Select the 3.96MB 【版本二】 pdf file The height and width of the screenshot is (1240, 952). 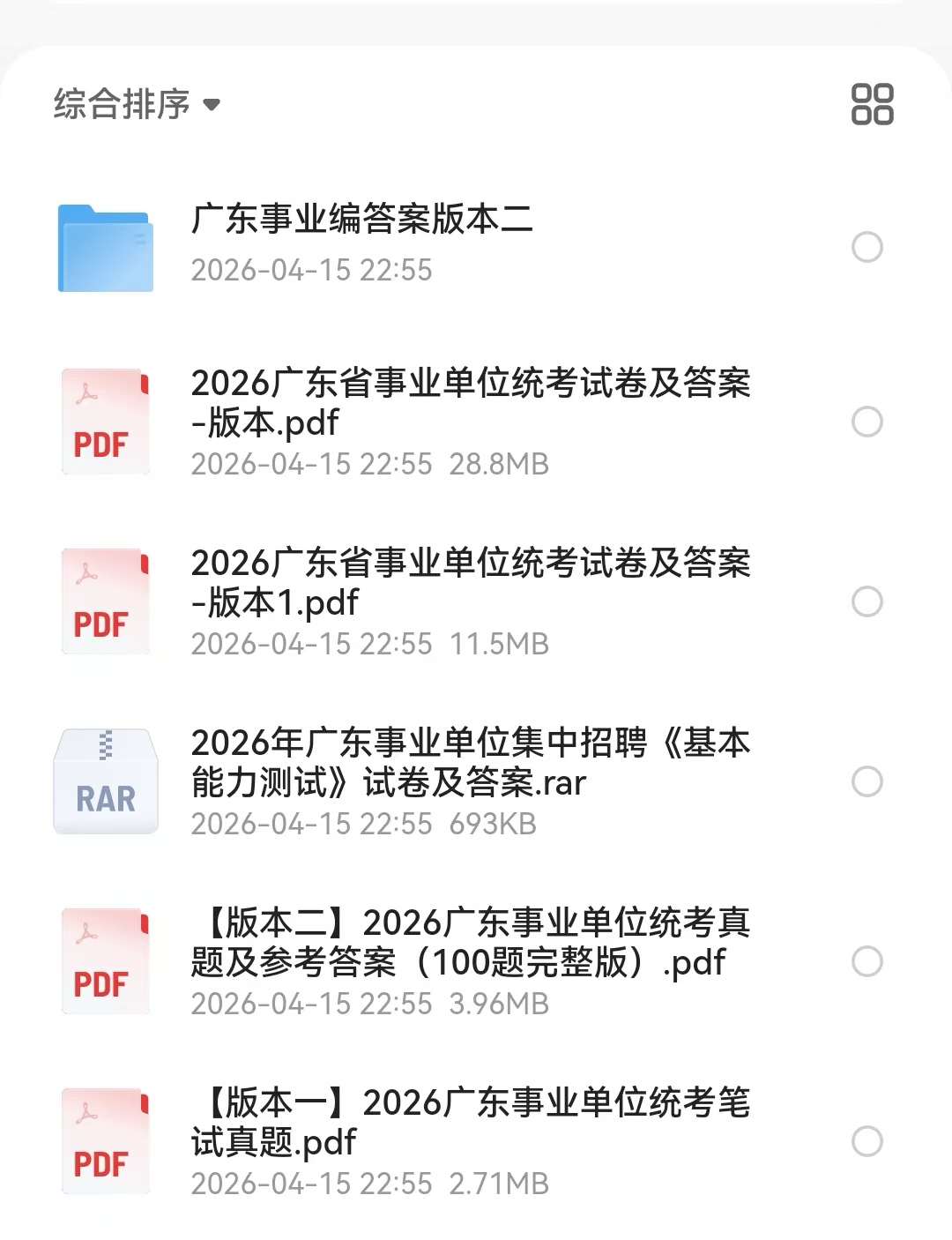[867, 961]
